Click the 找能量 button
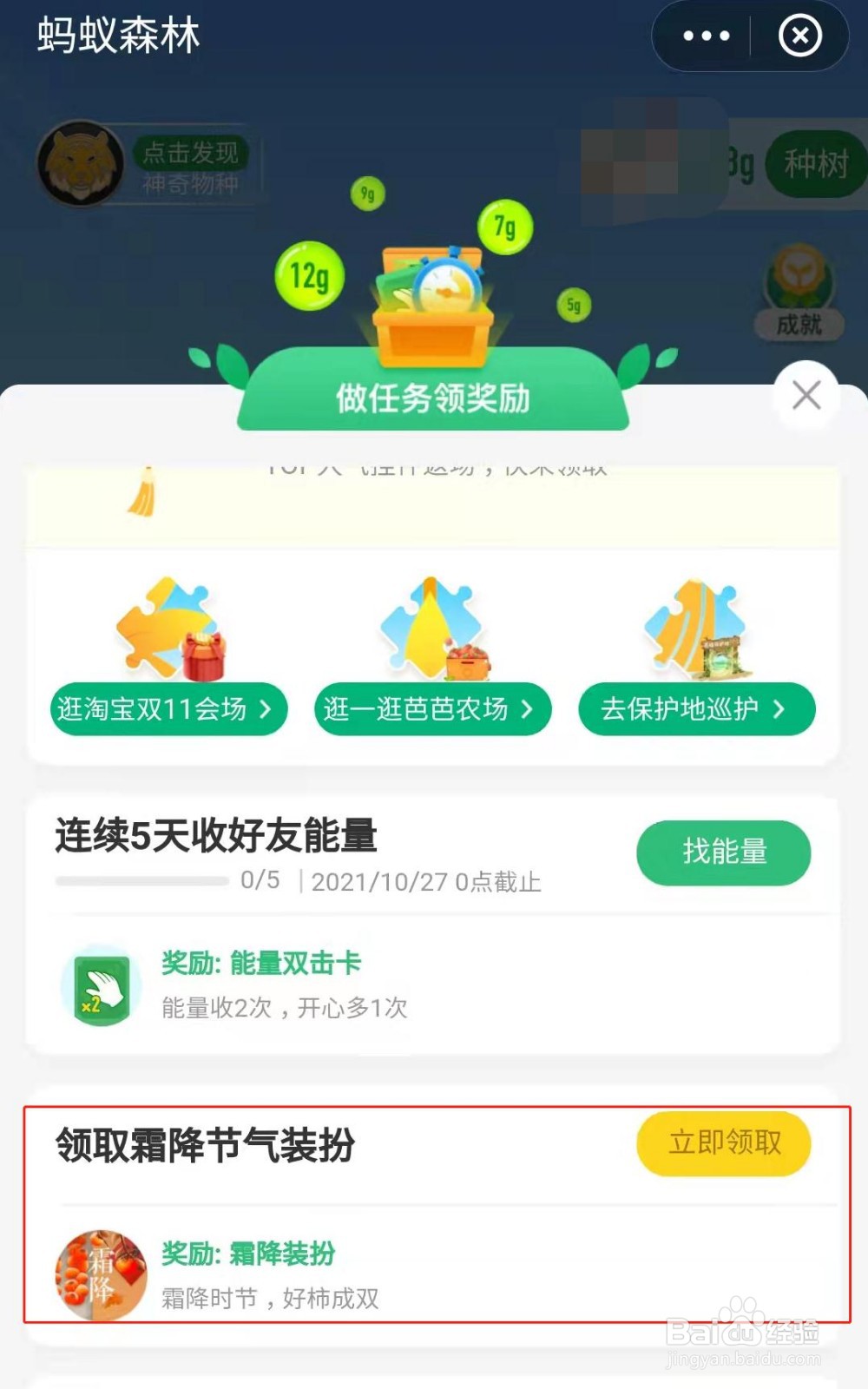This screenshot has width=868, height=1389. coord(723,853)
